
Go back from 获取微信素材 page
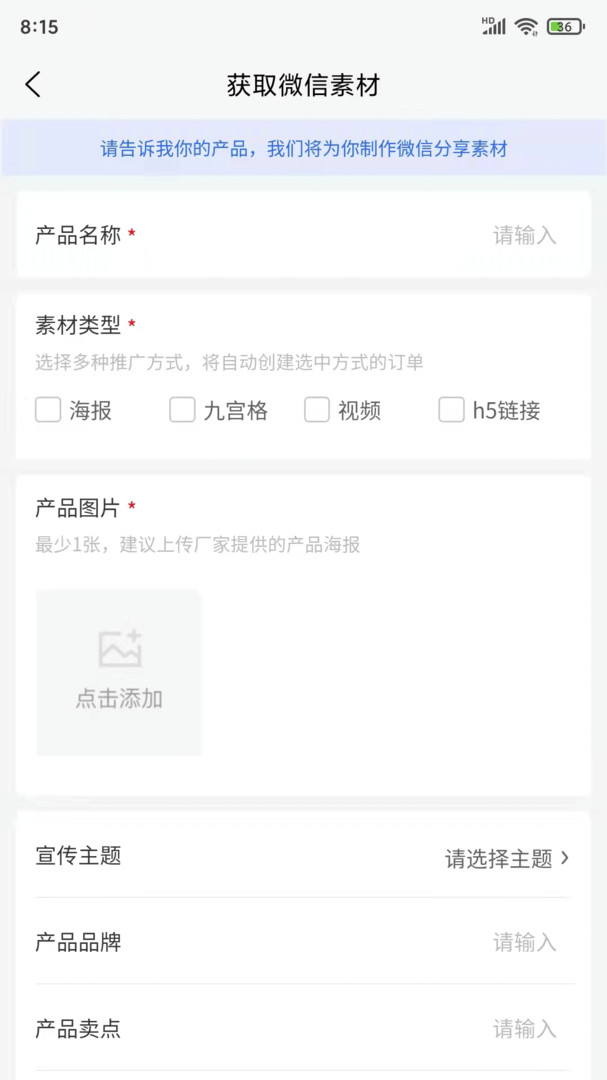33,85
